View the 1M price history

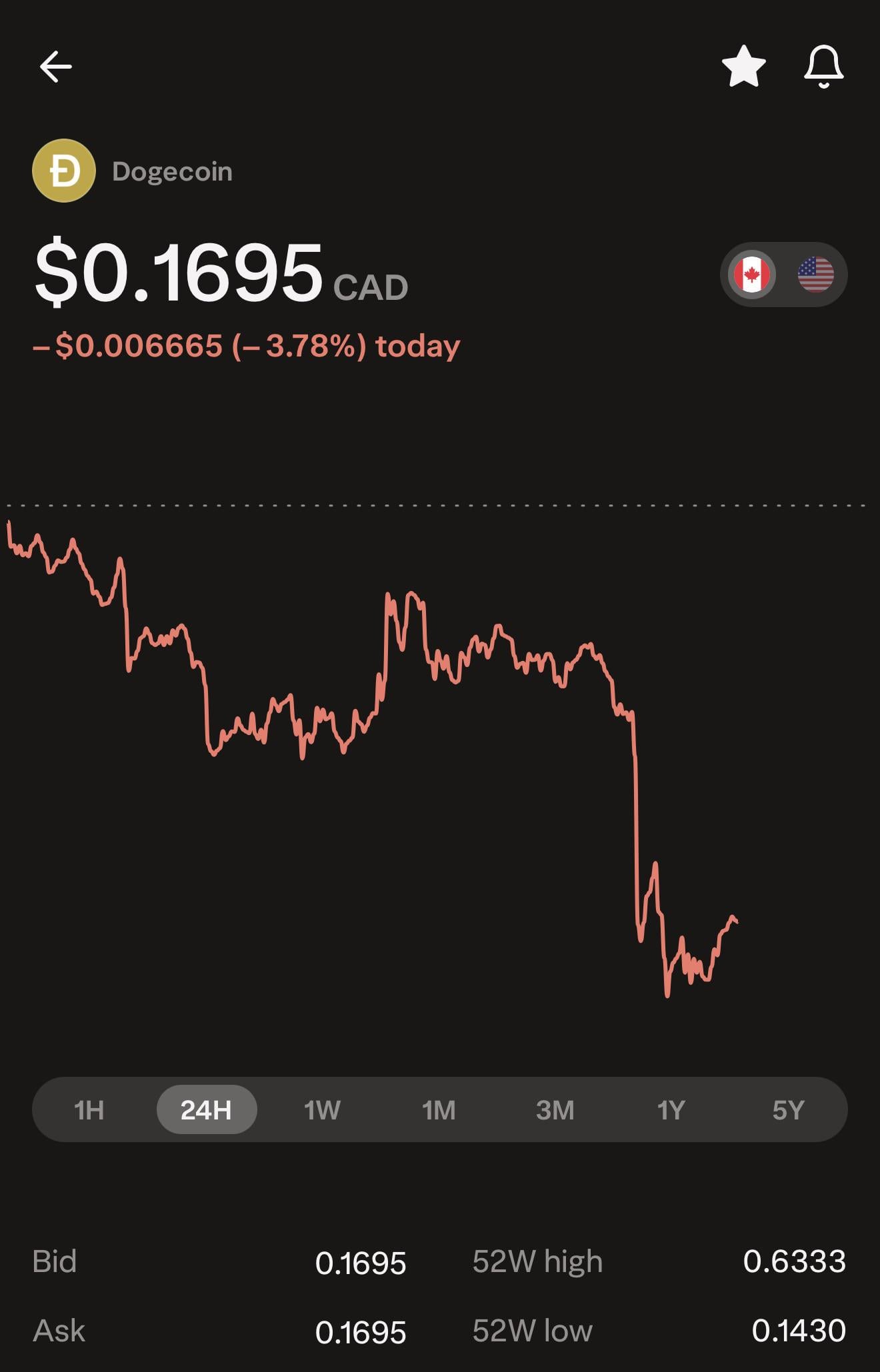439,1110
